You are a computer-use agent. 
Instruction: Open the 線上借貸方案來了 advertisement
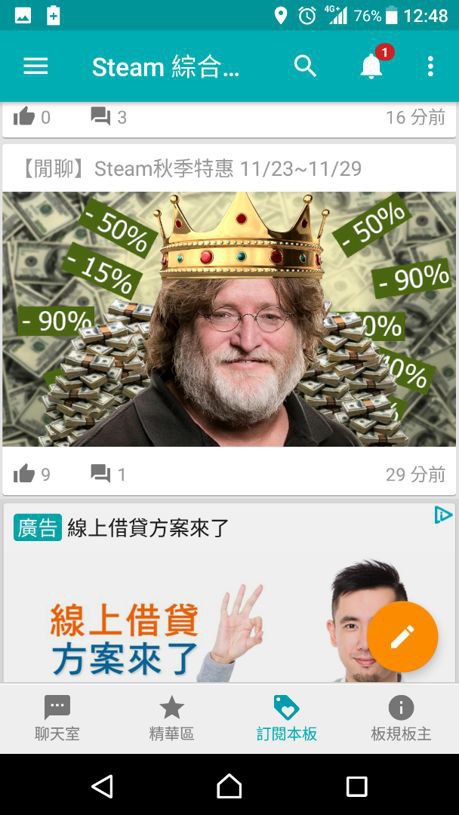click(229, 593)
